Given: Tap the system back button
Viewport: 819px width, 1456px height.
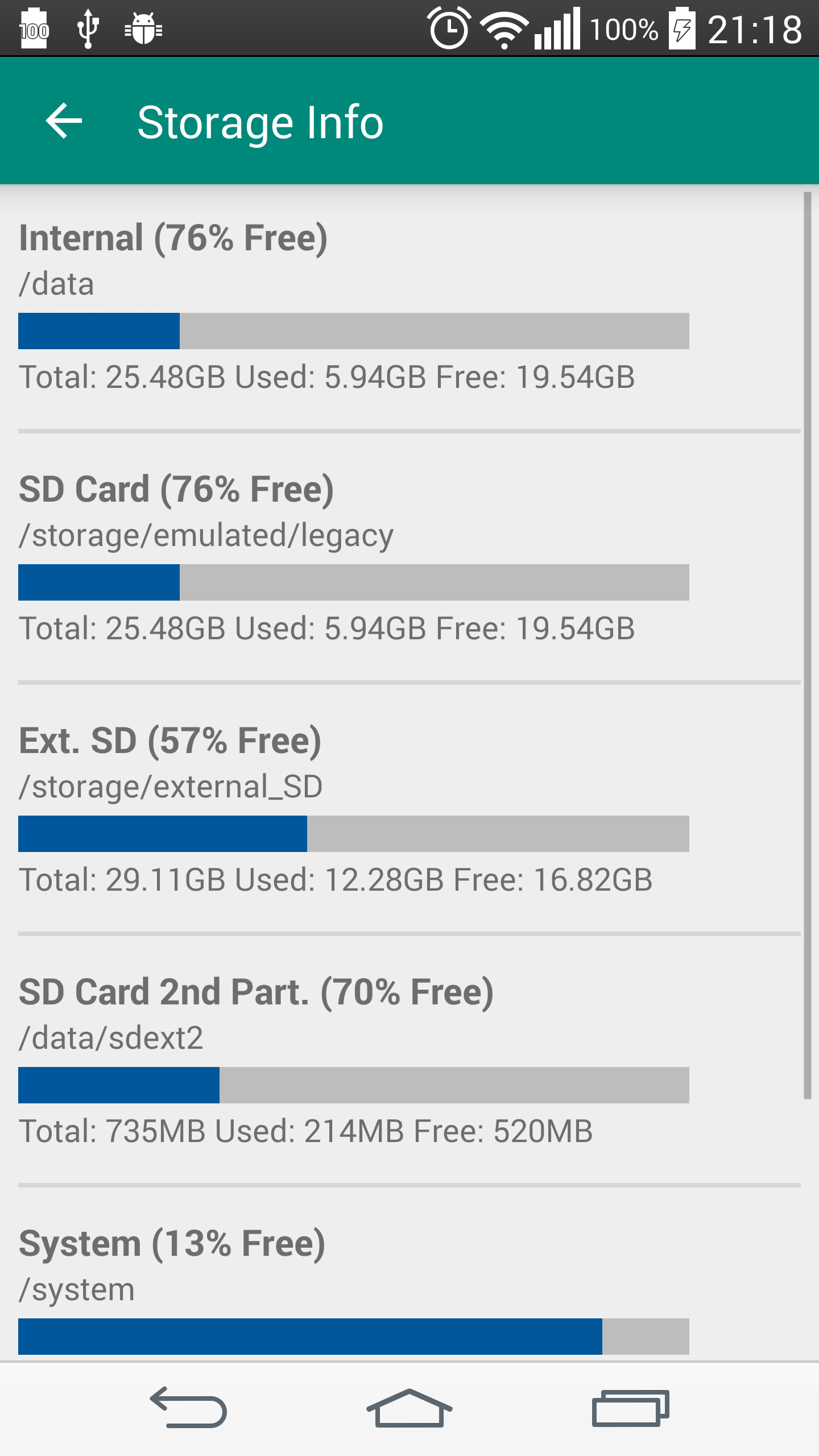Looking at the screenshot, I should (x=188, y=1408).
